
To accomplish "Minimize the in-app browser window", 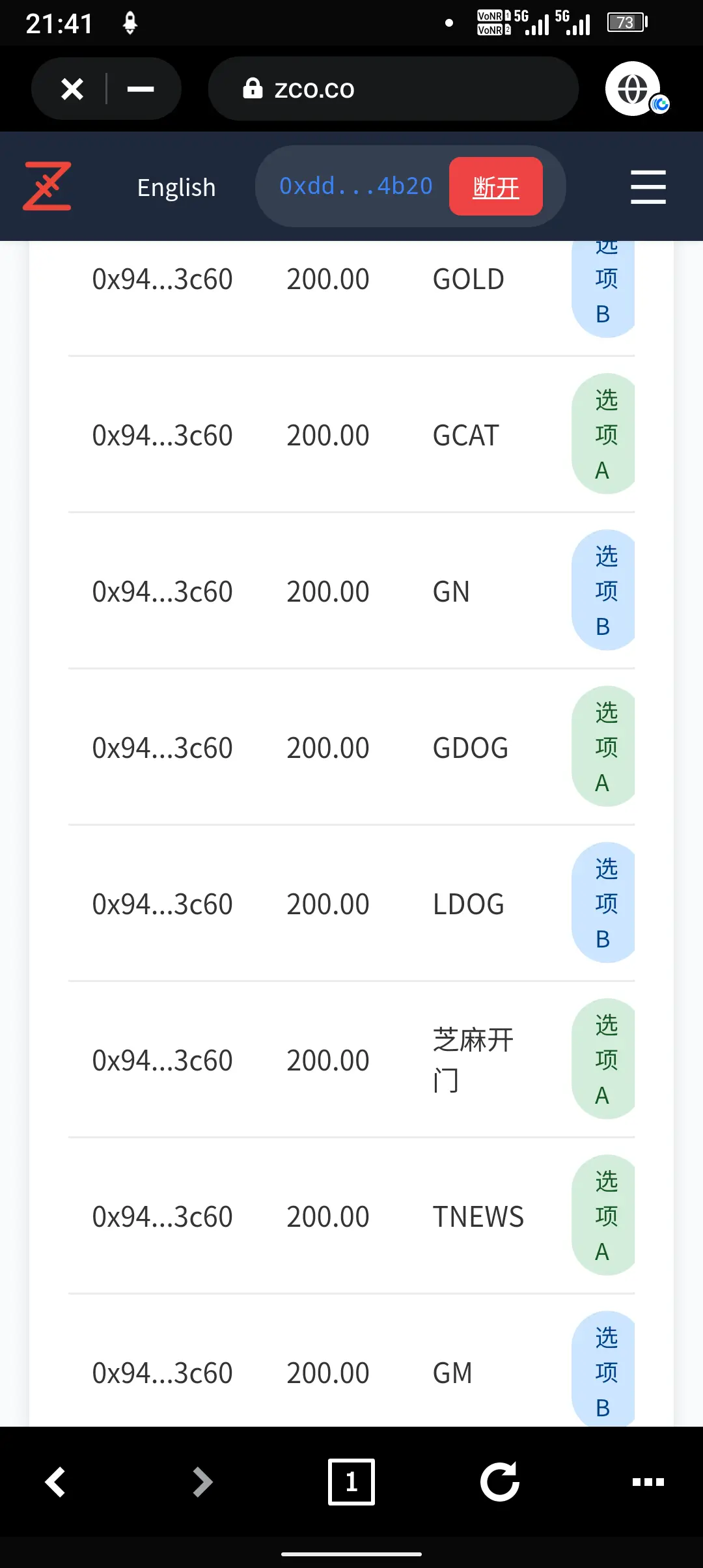I will (140, 89).
